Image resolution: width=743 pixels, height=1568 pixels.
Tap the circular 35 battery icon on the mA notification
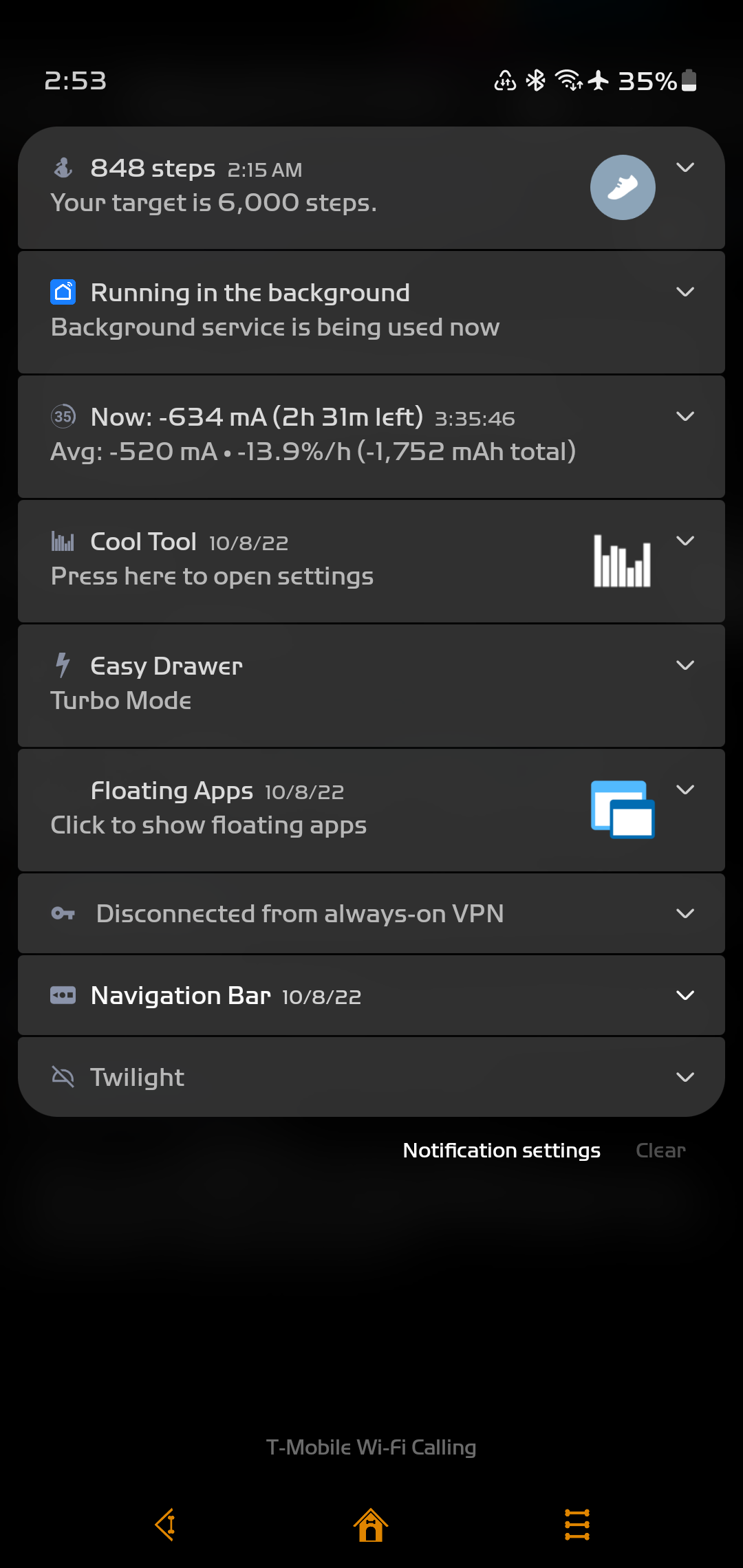(63, 417)
